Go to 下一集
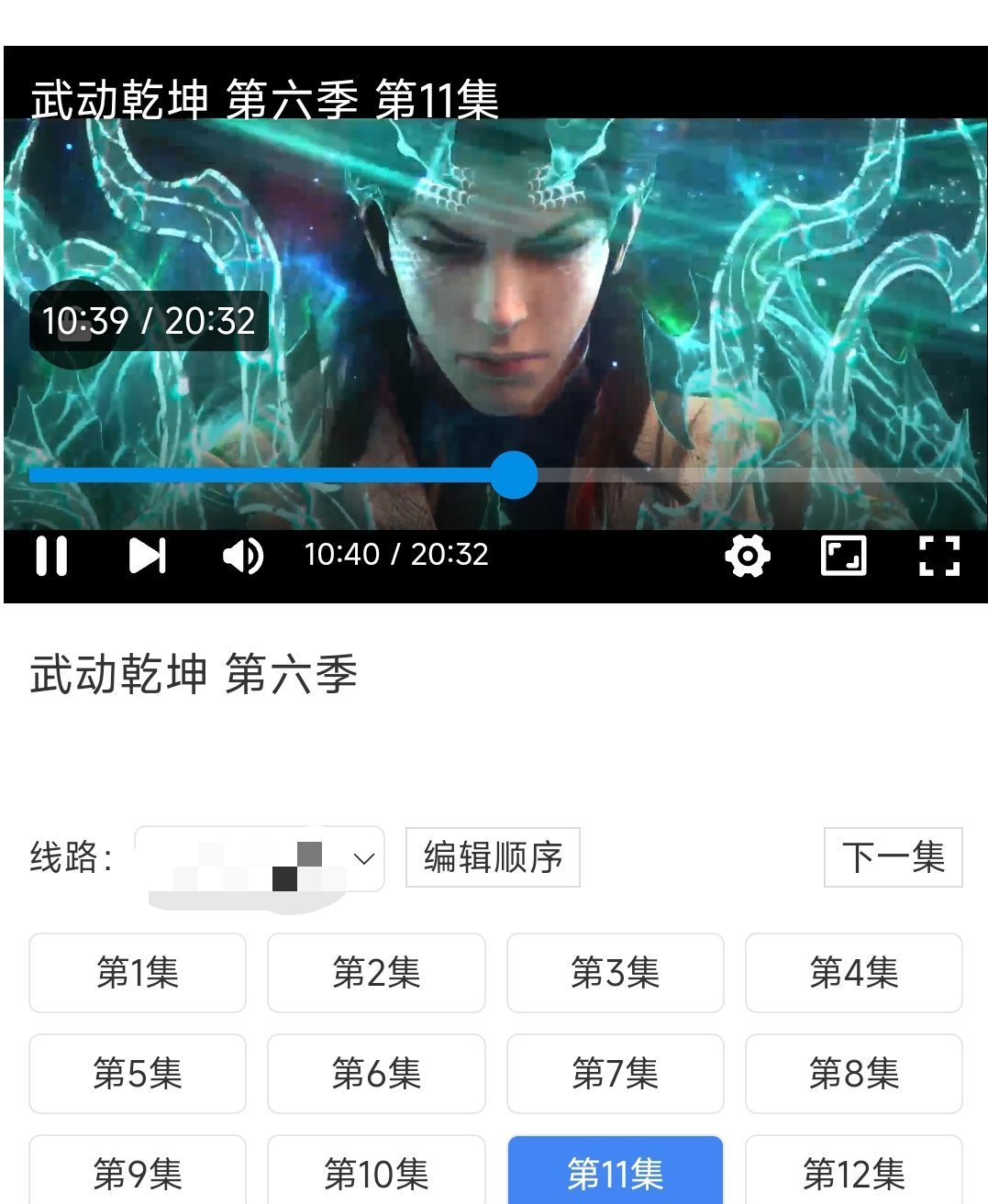 (893, 858)
